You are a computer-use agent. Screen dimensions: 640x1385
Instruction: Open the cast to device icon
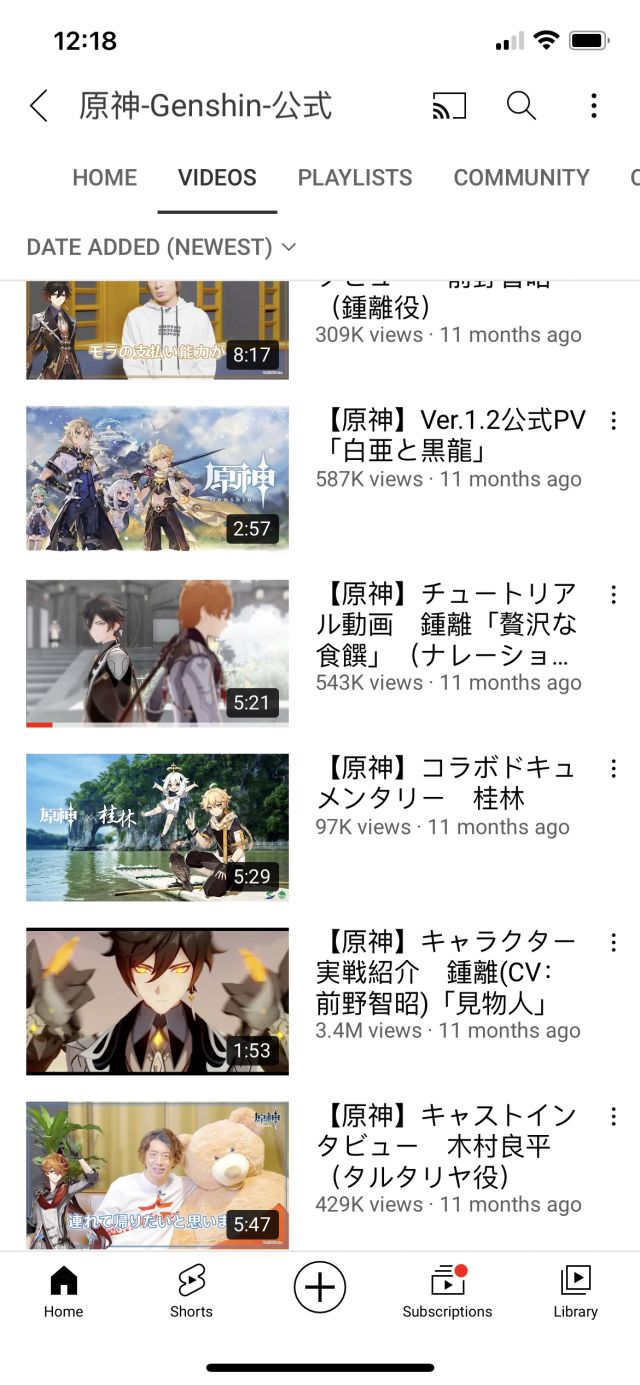(450, 106)
